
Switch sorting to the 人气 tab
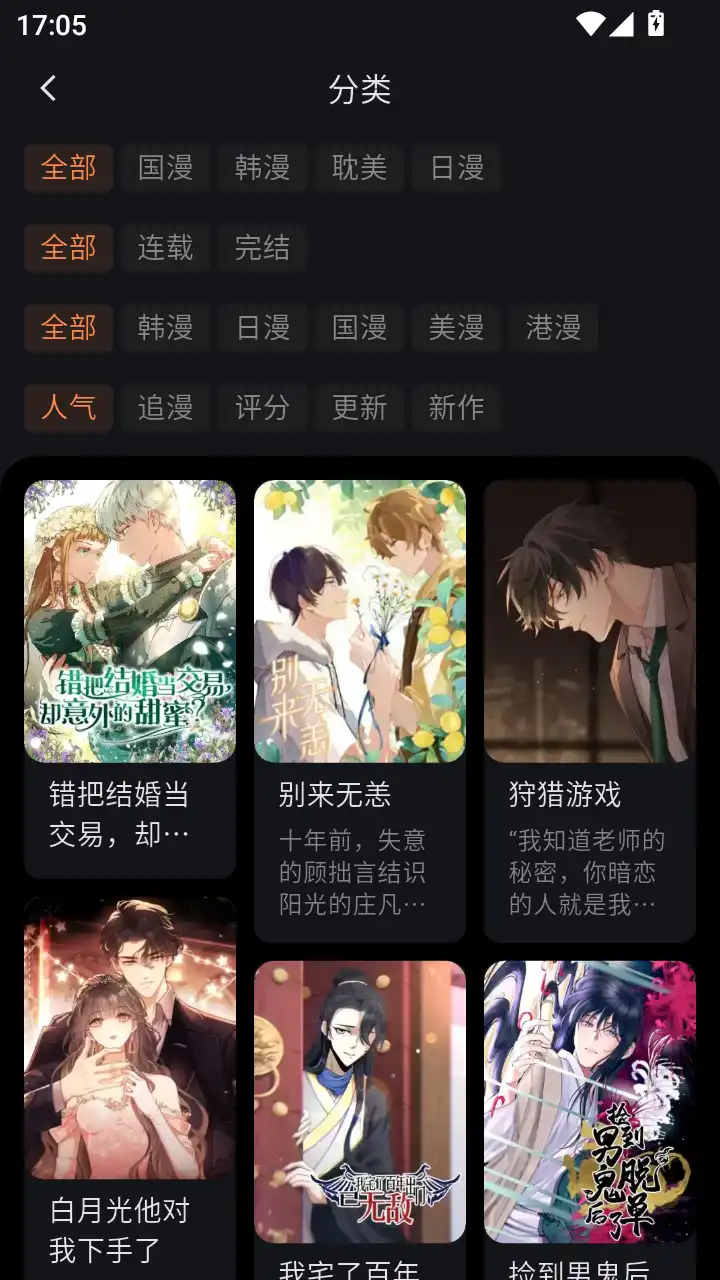point(68,408)
